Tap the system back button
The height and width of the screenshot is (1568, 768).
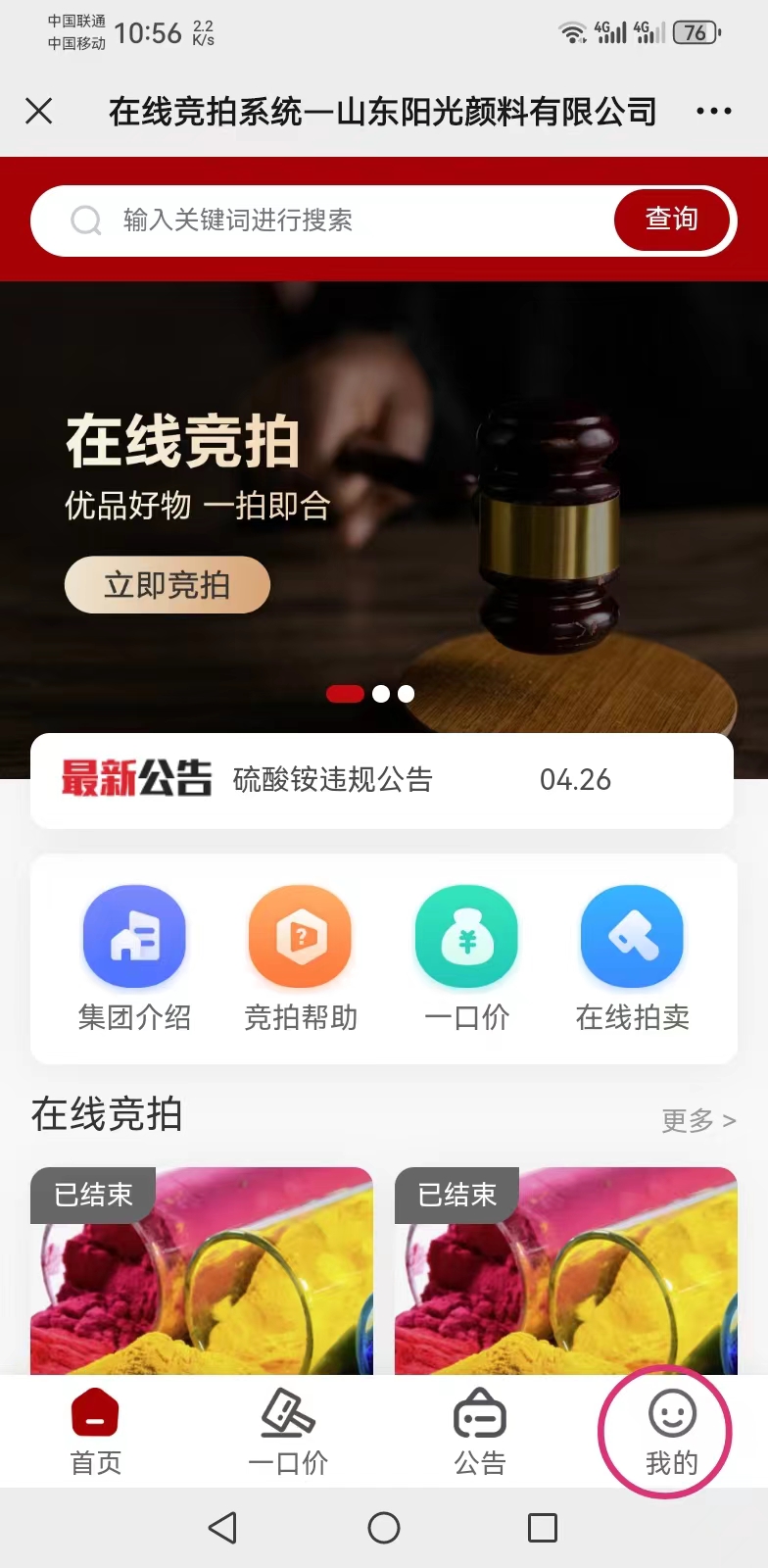tap(223, 1527)
